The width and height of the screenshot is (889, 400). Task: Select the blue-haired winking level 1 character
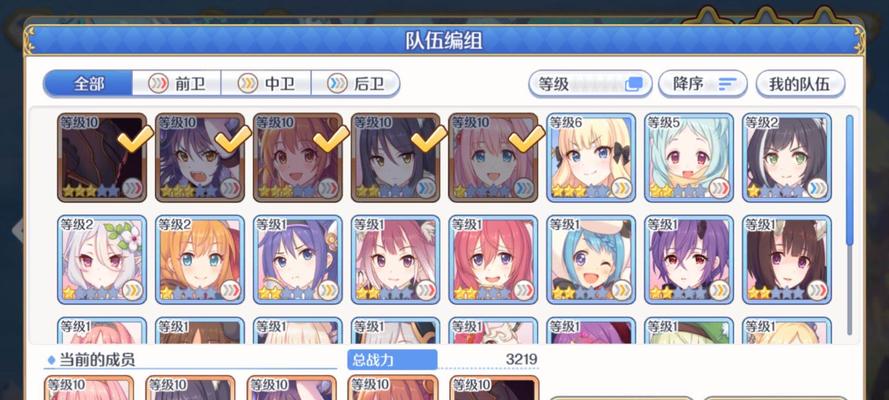click(x=592, y=260)
